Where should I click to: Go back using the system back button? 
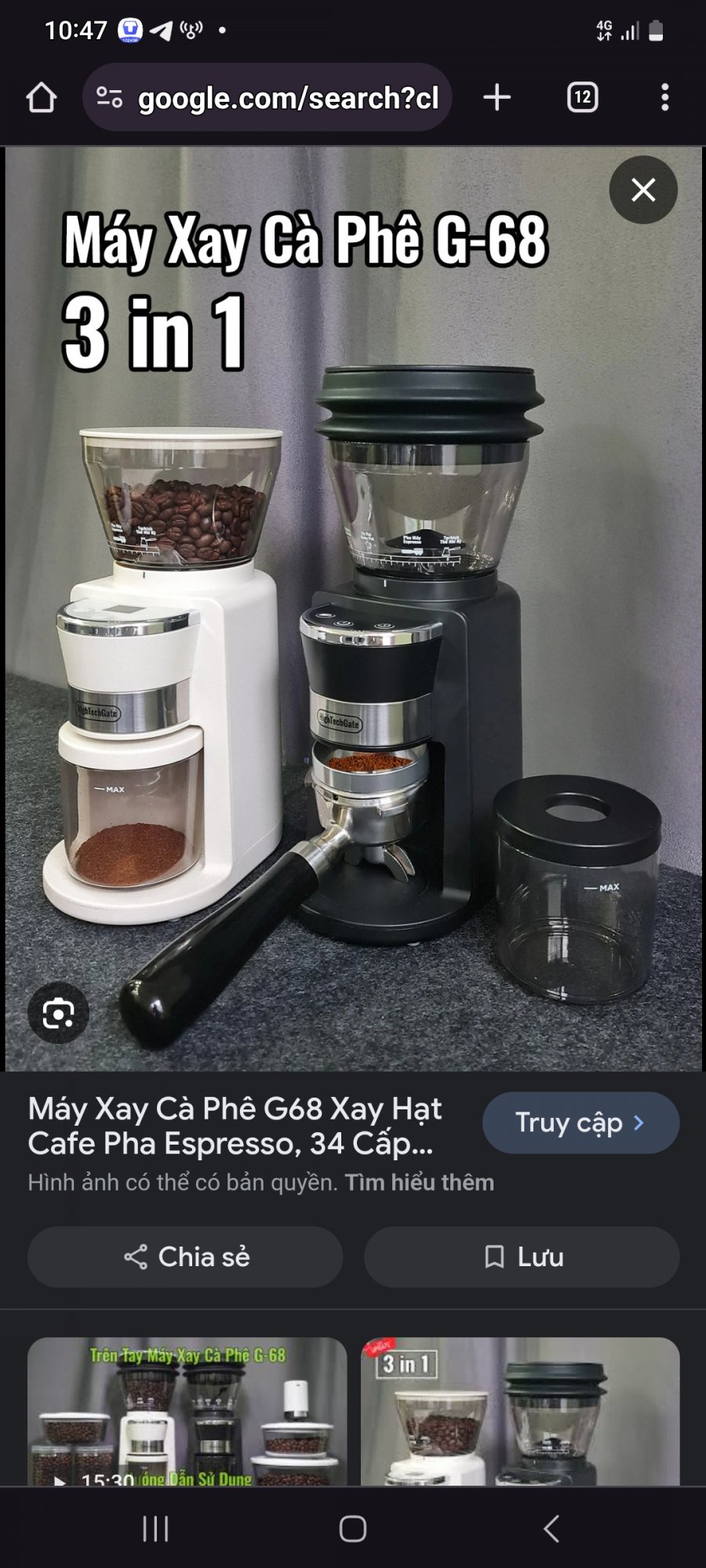551,1528
